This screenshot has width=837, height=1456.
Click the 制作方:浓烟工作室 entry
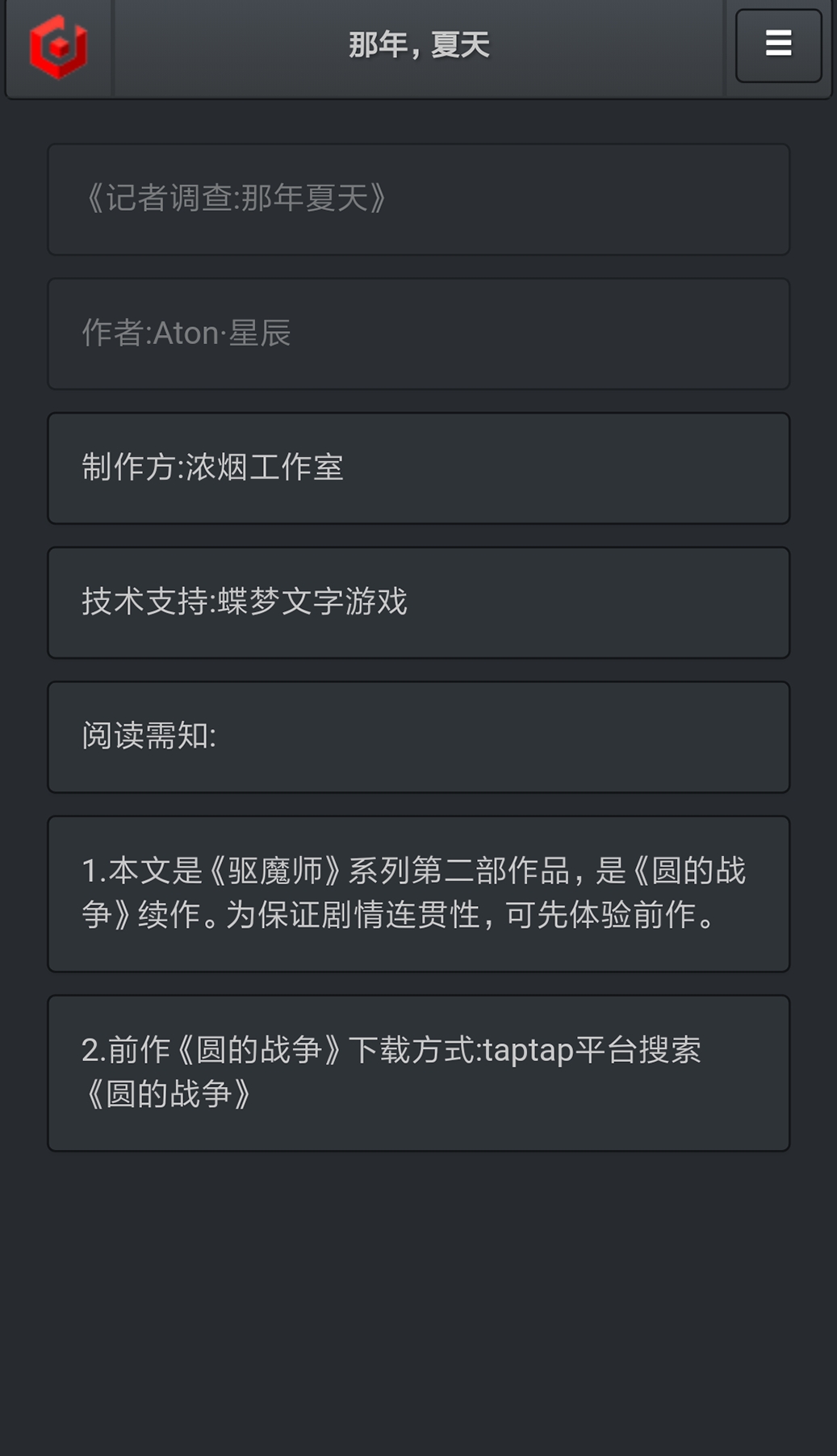(x=418, y=468)
